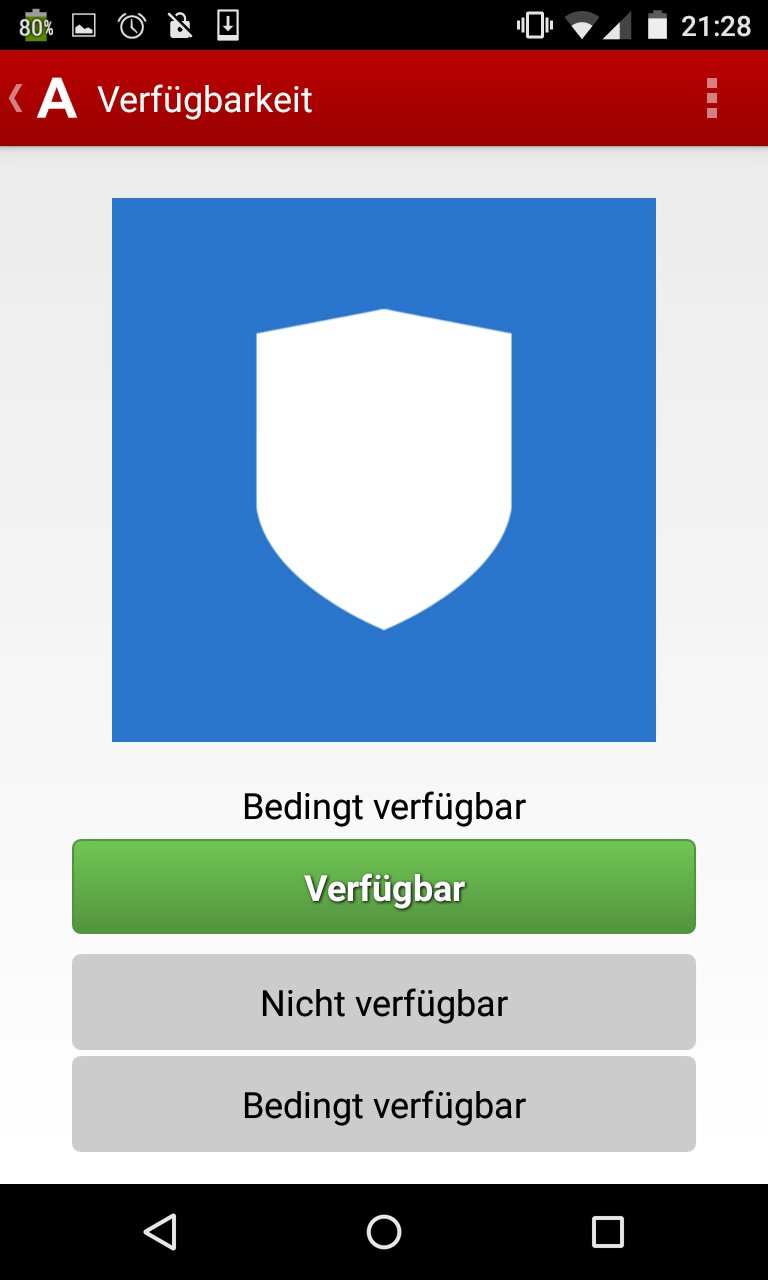Tap the system back button
Viewport: 768px width, 1280px height.
click(x=160, y=1232)
